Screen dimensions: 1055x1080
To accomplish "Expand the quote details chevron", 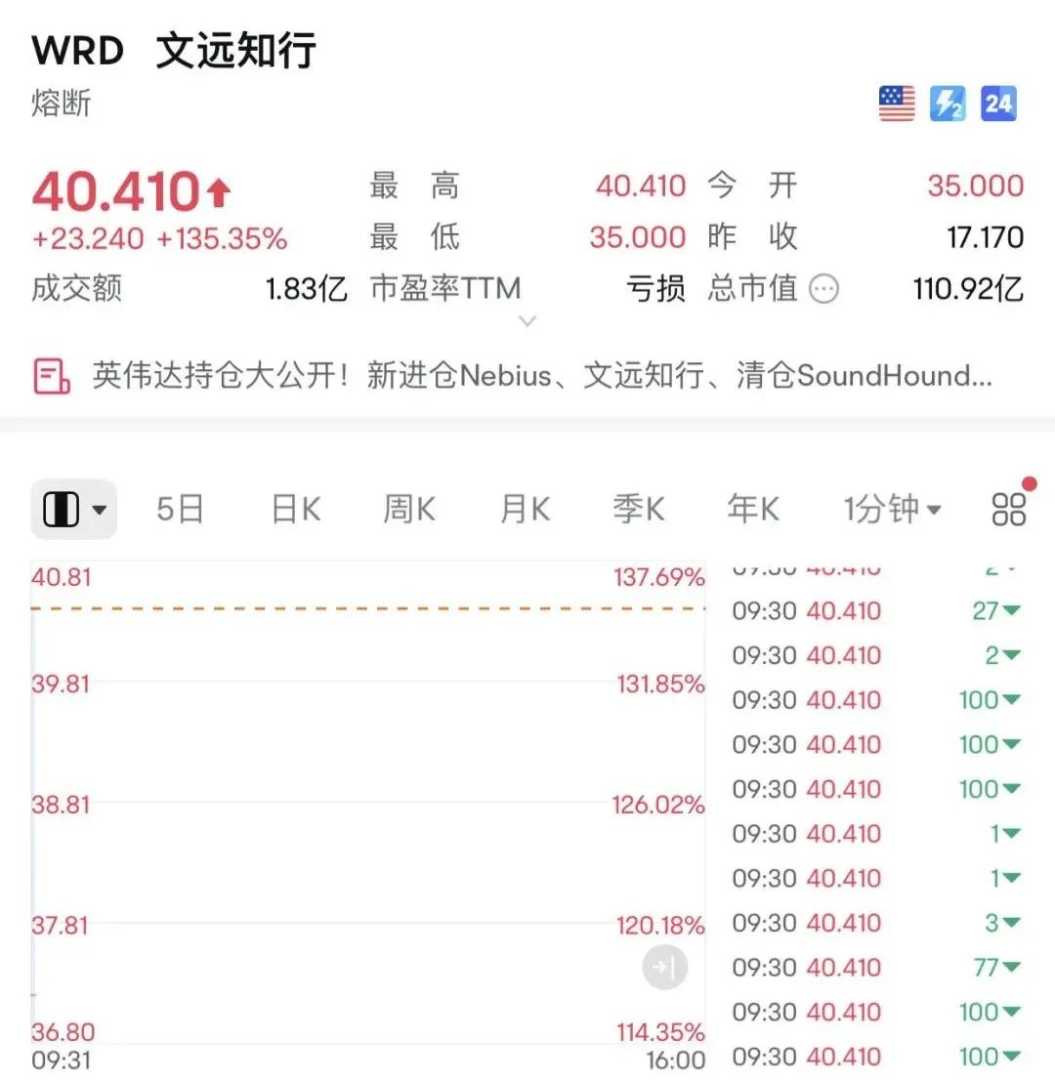I will pos(528,321).
